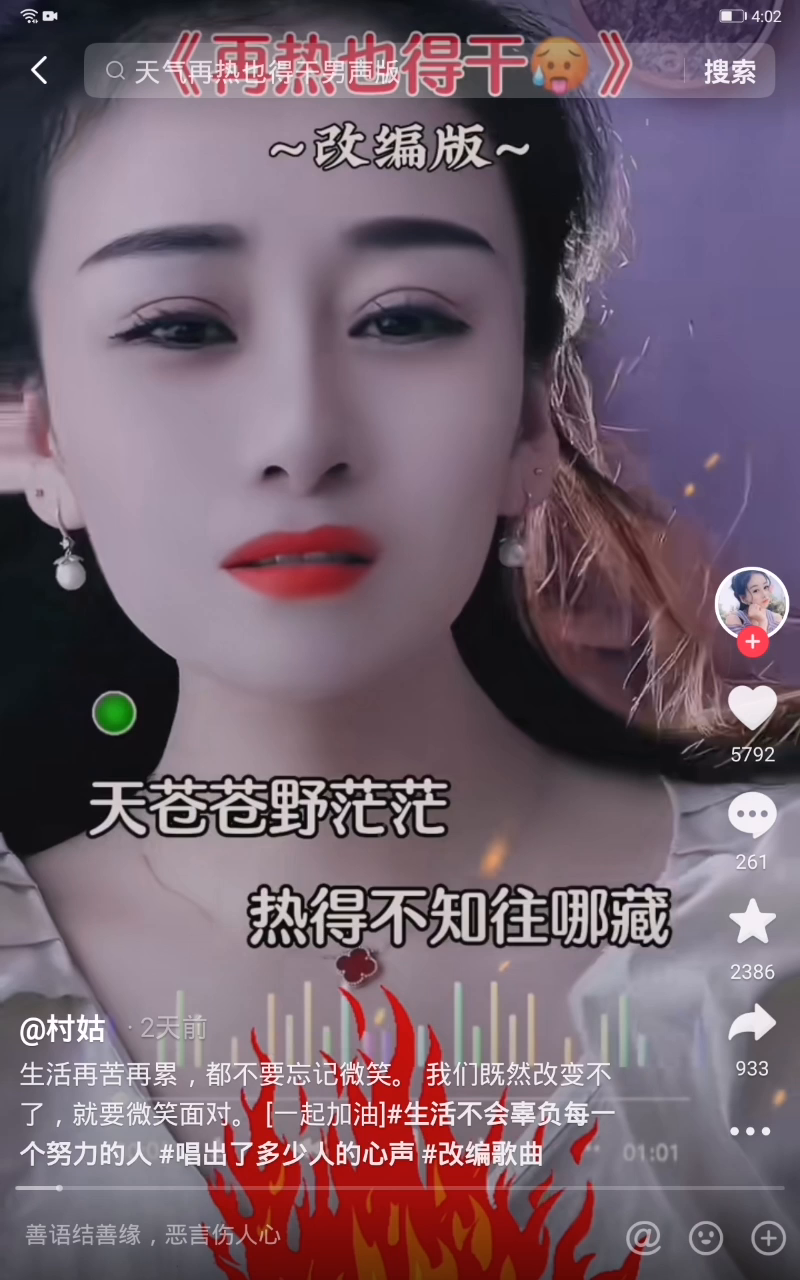Share this video using the arrow icon
This screenshot has height=1280, width=800.
tap(752, 1024)
